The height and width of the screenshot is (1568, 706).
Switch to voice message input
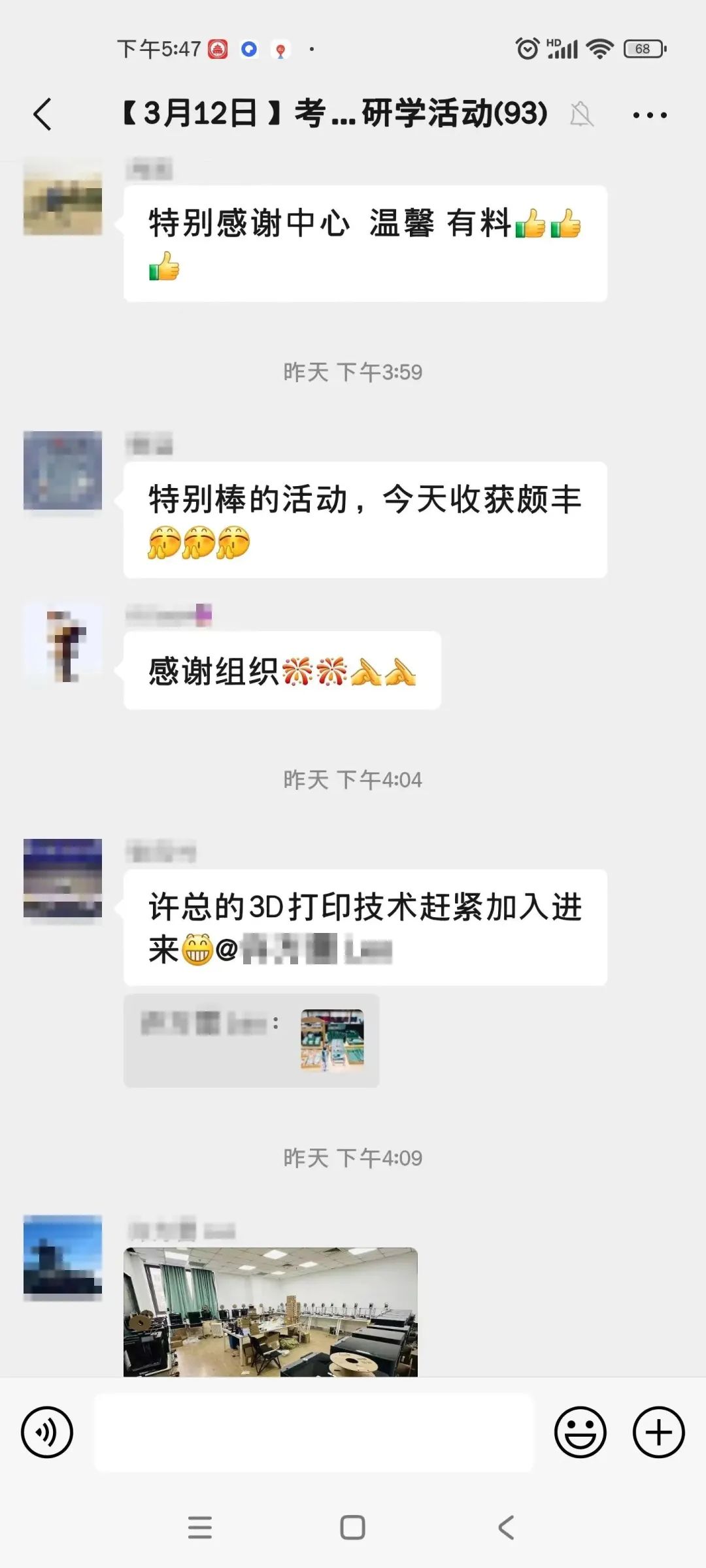pyautogui.click(x=47, y=1432)
